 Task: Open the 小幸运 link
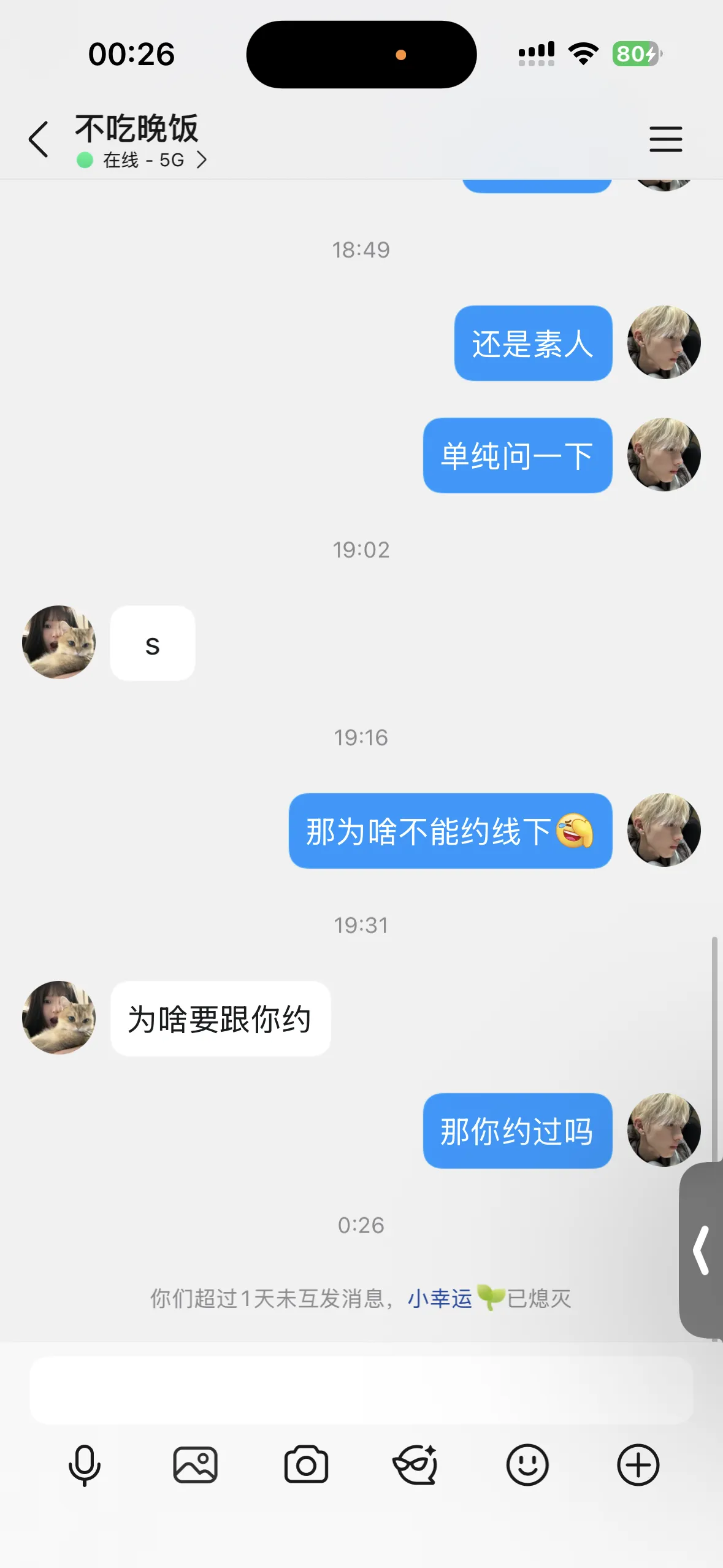click(440, 1298)
